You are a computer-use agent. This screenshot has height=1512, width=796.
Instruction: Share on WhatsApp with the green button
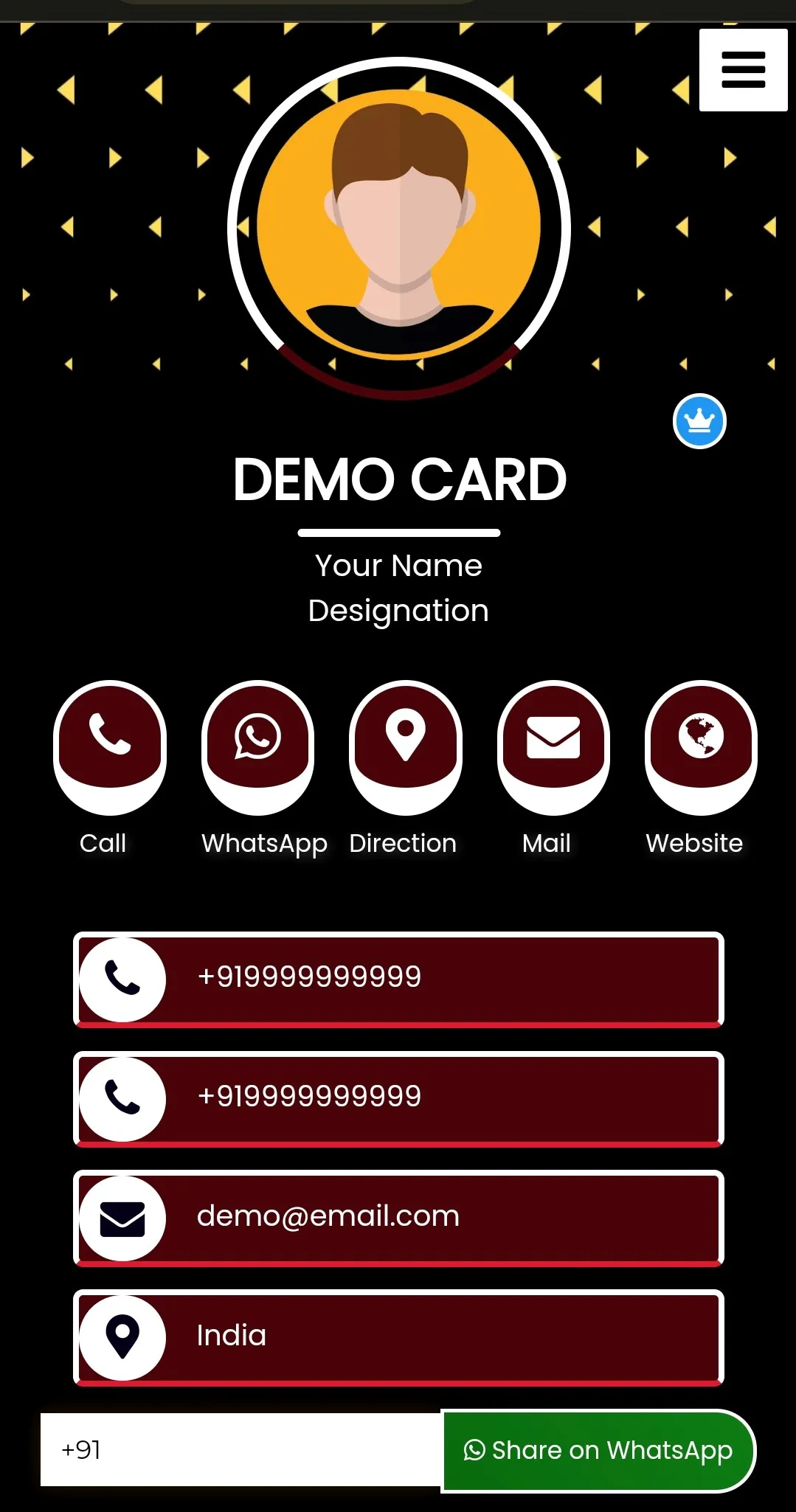click(x=598, y=1451)
